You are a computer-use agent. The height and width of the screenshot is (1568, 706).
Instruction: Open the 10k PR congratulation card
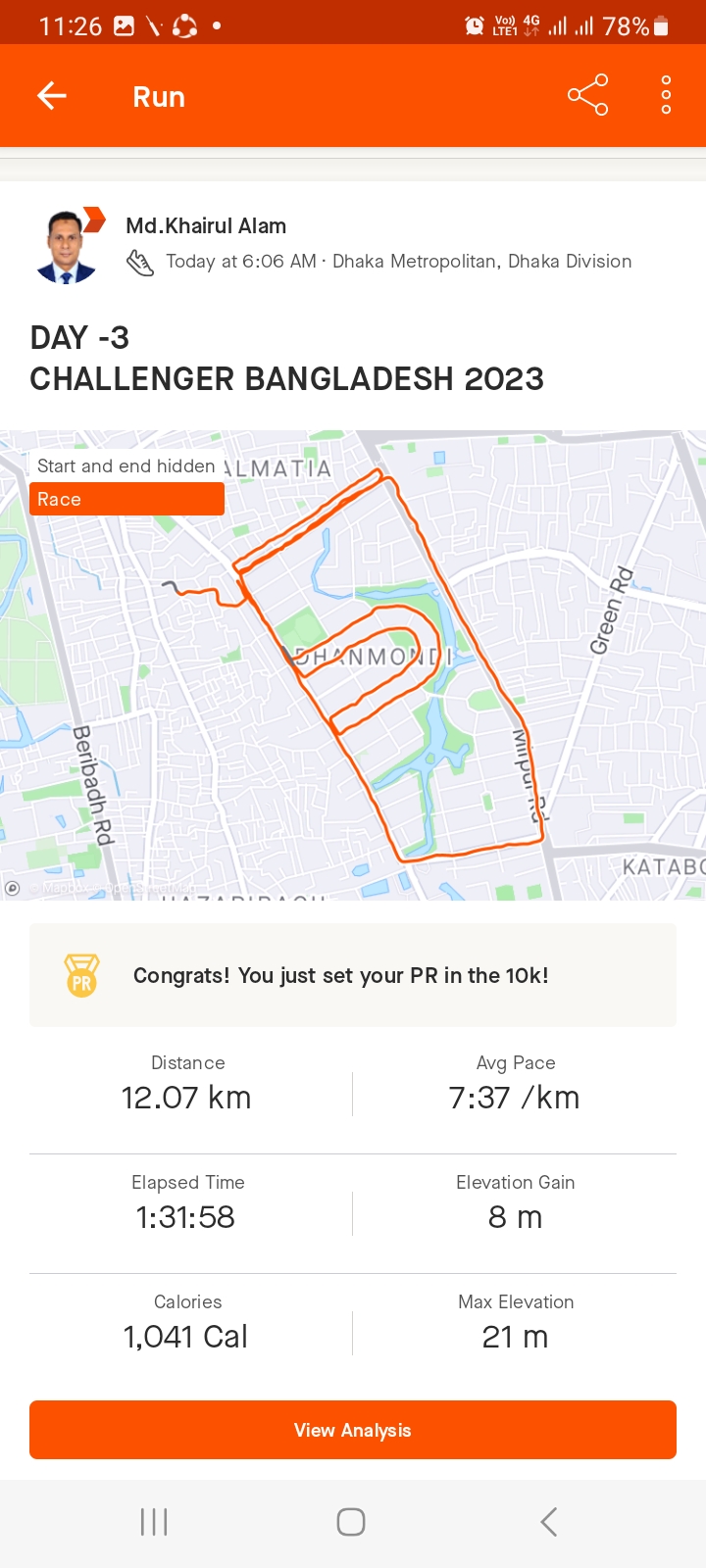pos(353,975)
